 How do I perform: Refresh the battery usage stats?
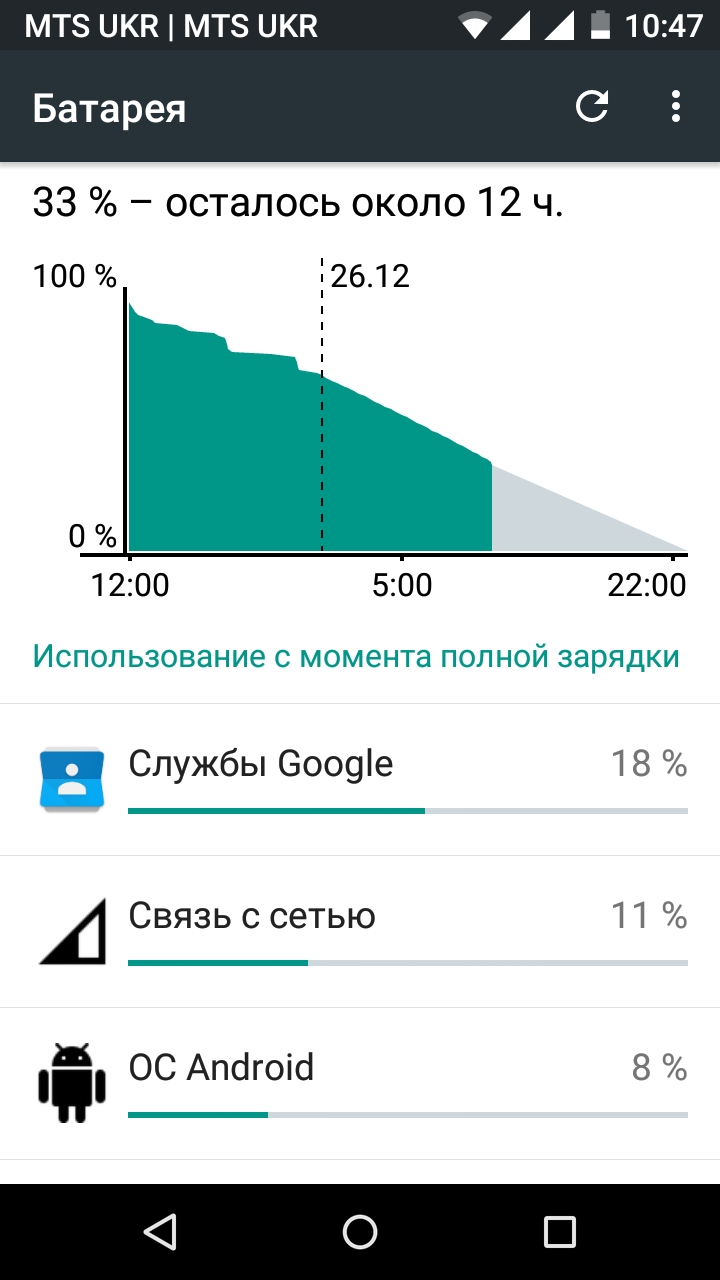pos(592,107)
